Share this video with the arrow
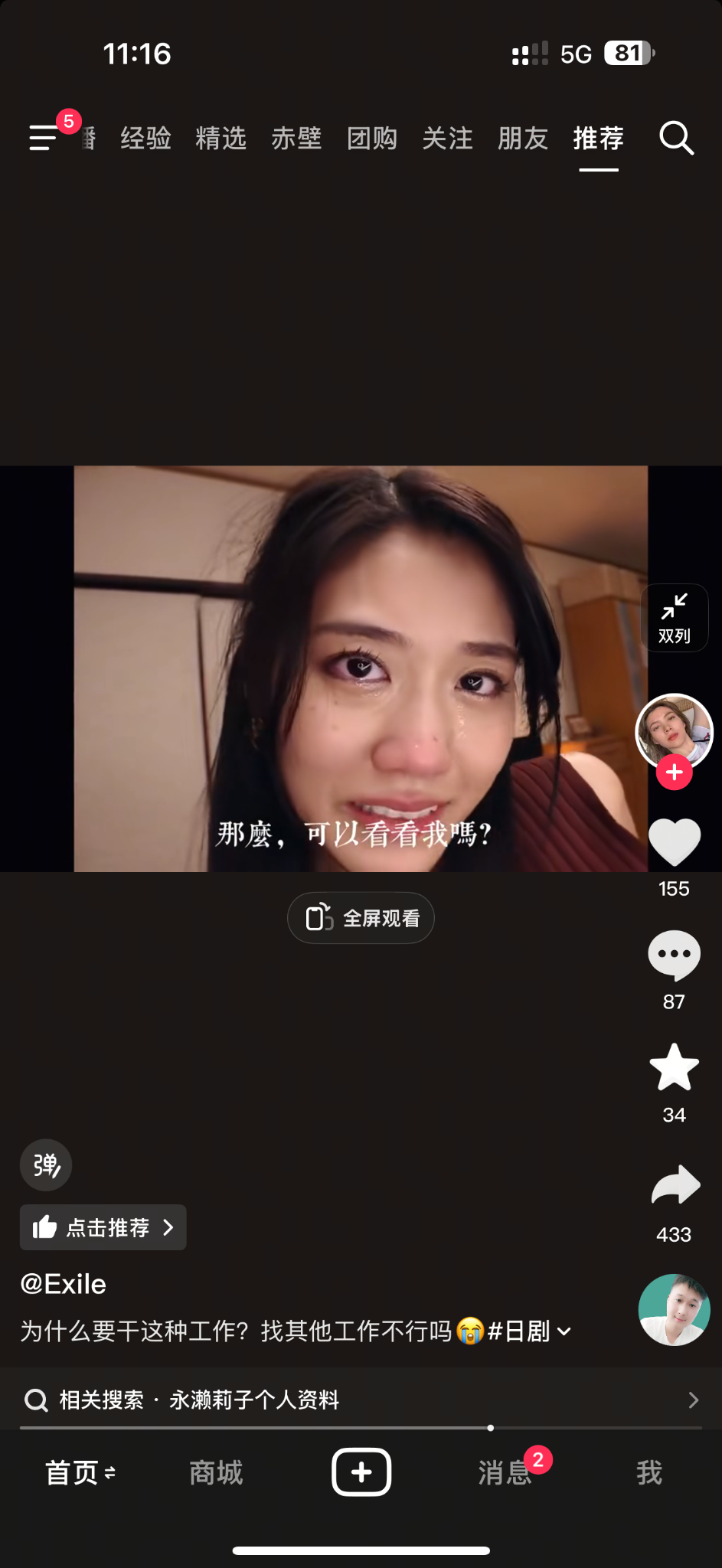This screenshot has height=1568, width=722. (x=674, y=1185)
